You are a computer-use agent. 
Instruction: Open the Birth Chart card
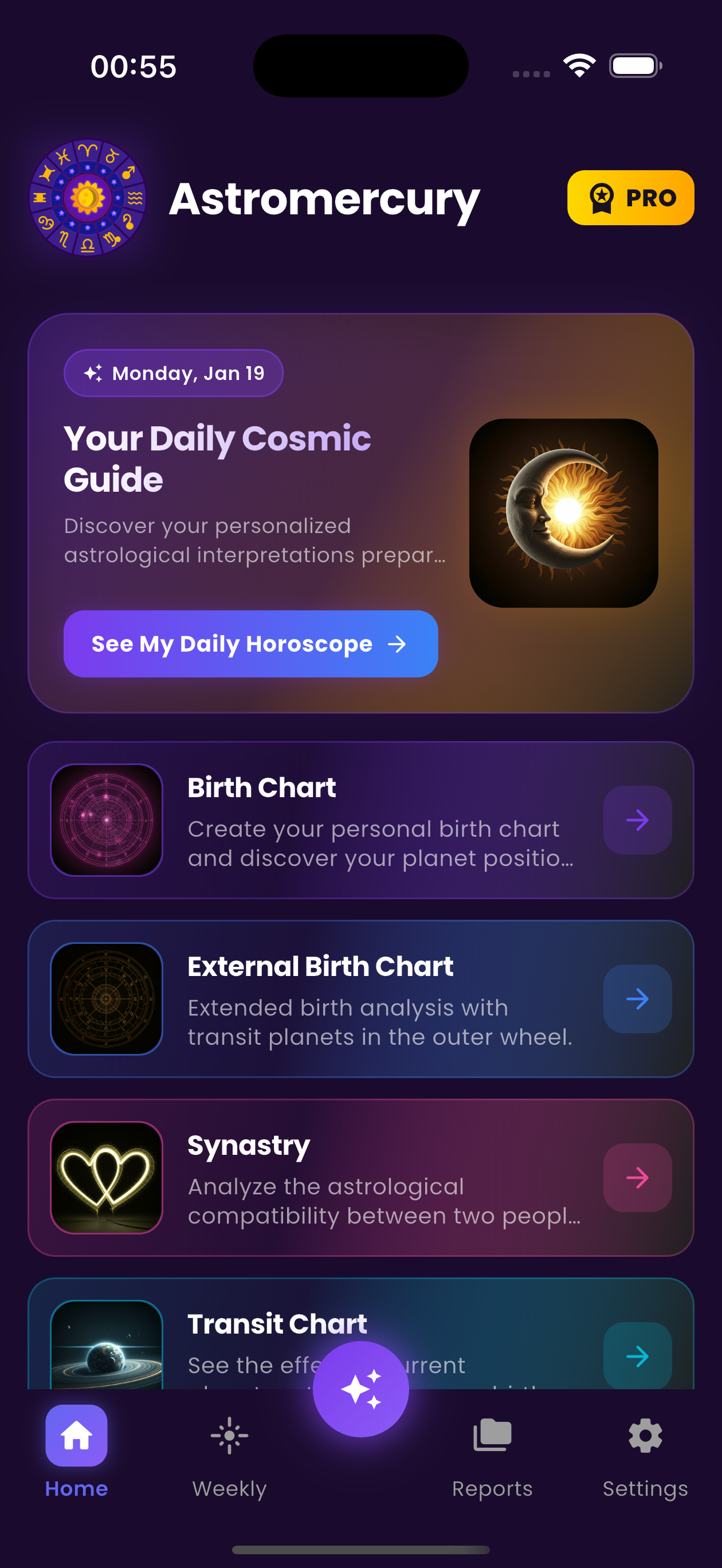pos(360,820)
